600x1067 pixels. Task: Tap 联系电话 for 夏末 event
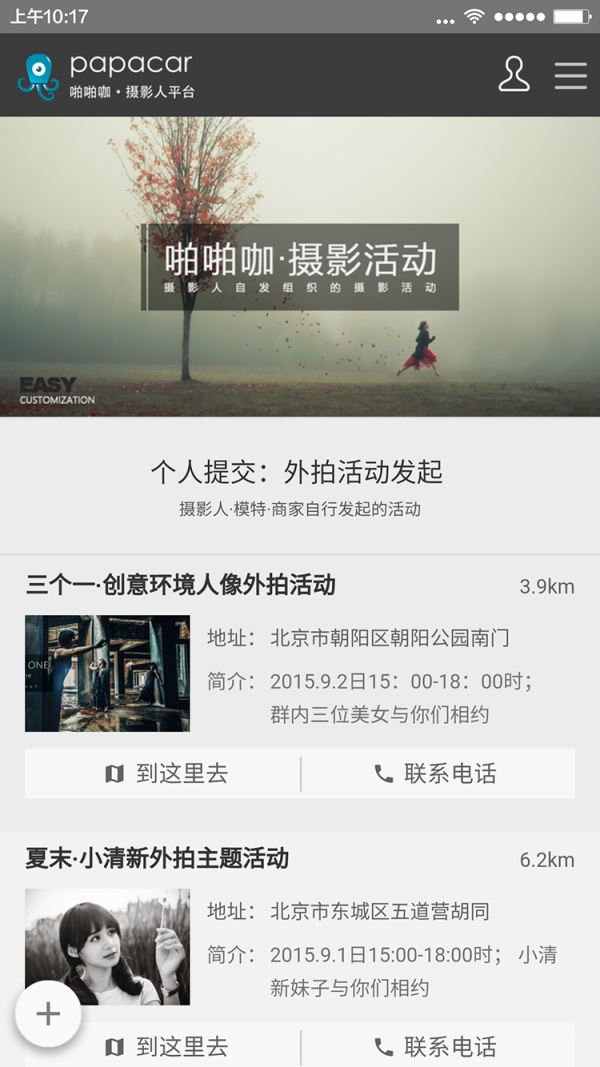[437, 1046]
